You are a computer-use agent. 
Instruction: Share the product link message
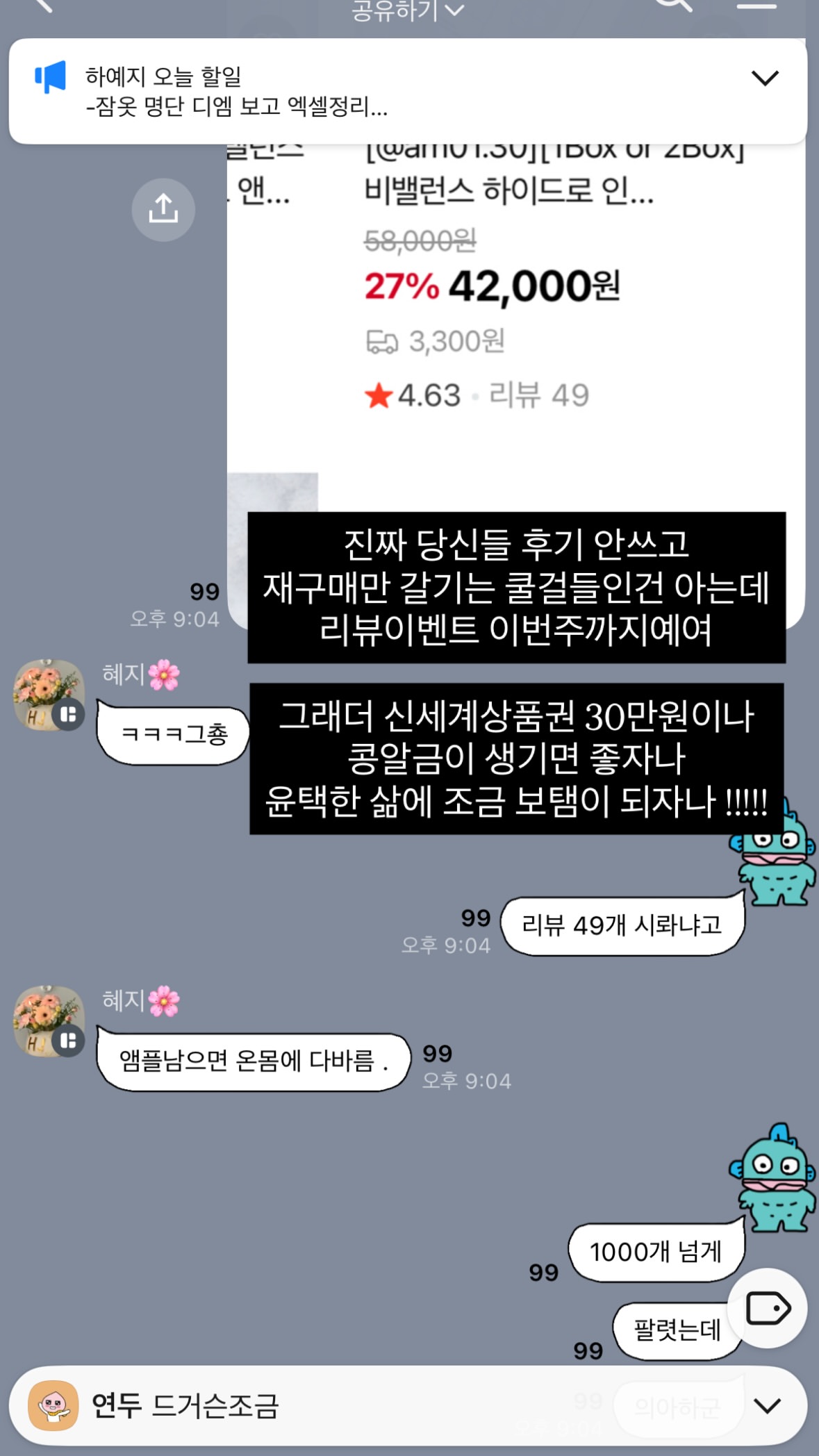coord(163,210)
